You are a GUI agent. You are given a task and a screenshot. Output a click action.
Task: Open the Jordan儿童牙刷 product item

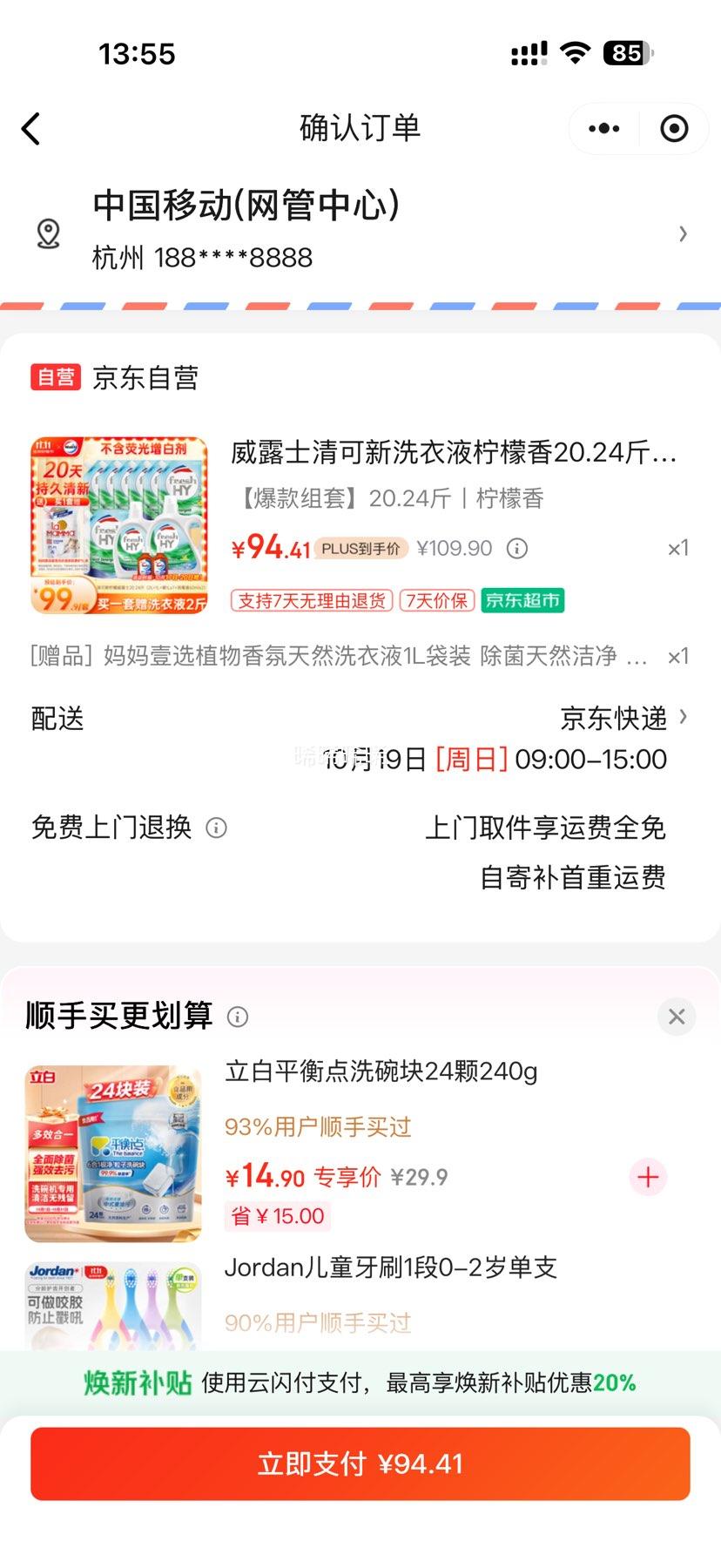pyautogui.click(x=390, y=1267)
